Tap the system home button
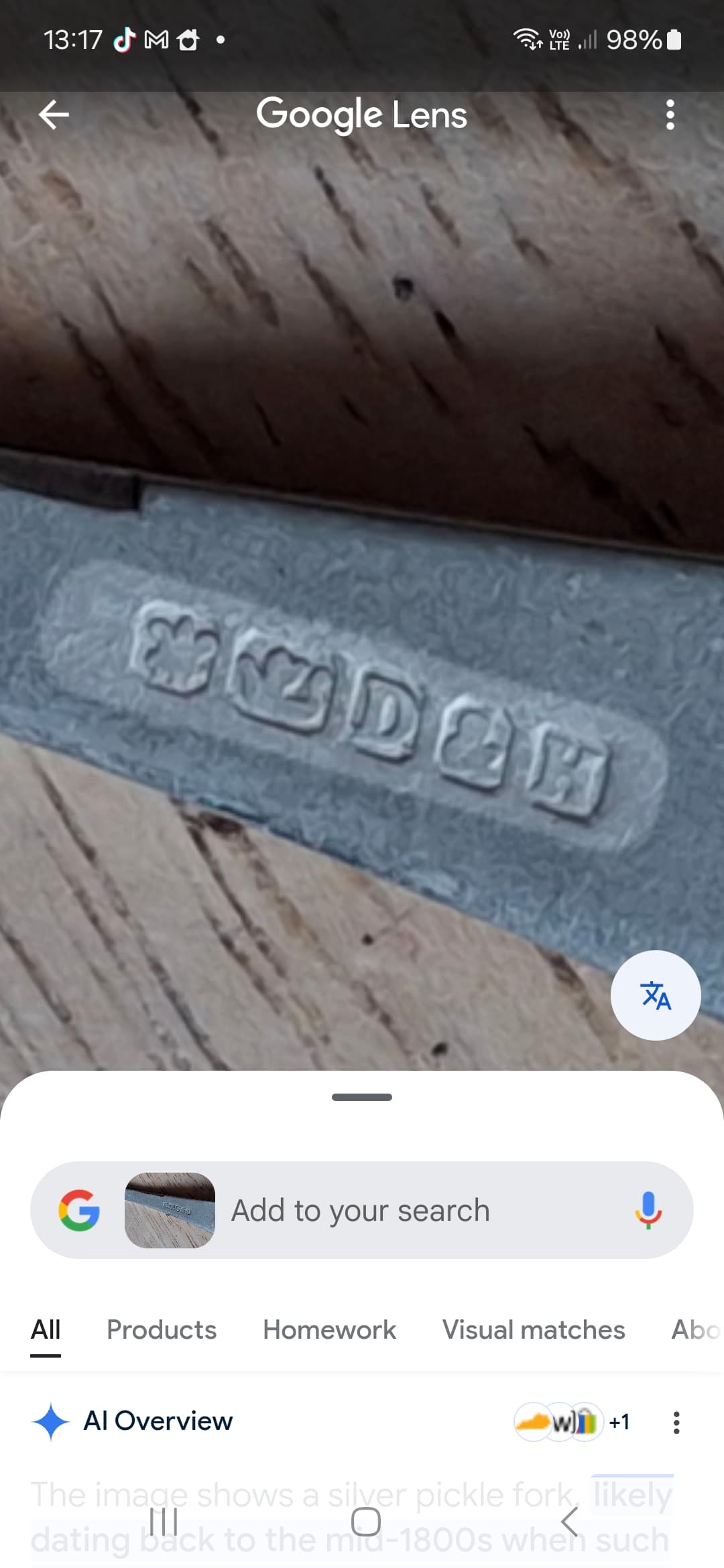Screen dimensions: 724x1568 [366, 1521]
